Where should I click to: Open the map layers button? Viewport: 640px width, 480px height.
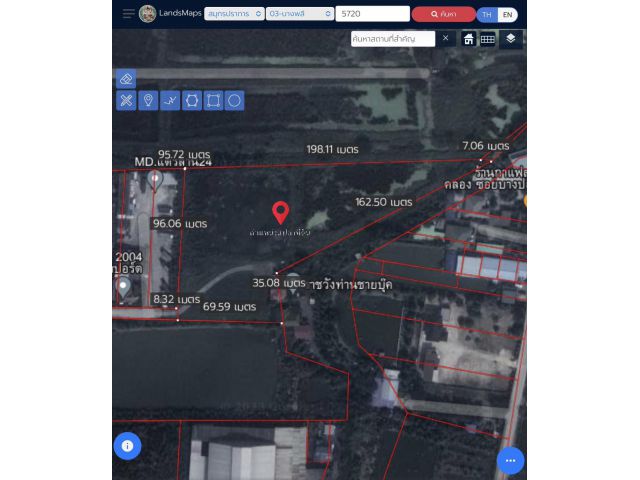[511, 39]
